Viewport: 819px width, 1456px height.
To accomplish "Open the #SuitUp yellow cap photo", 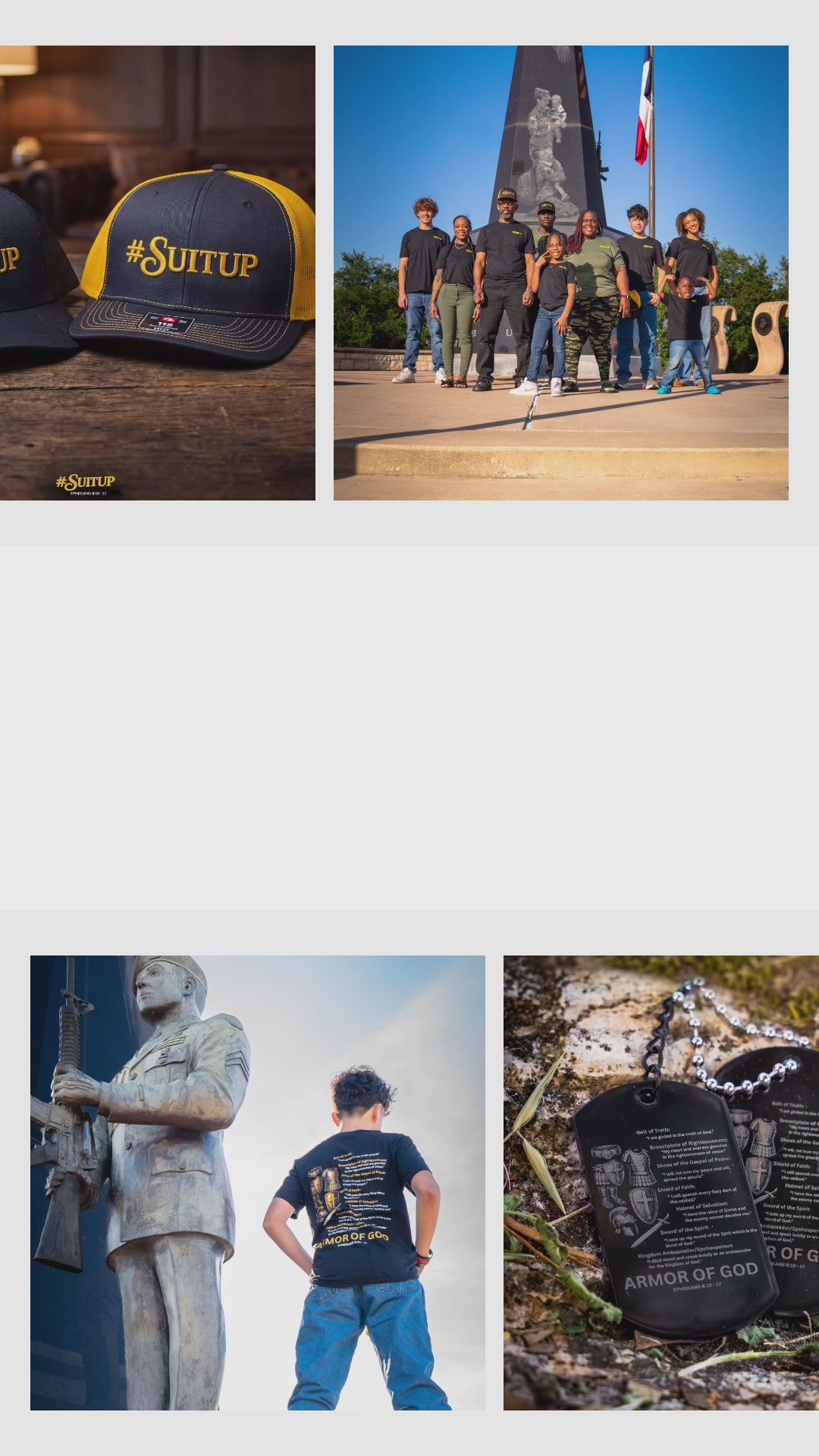I will pos(157,273).
